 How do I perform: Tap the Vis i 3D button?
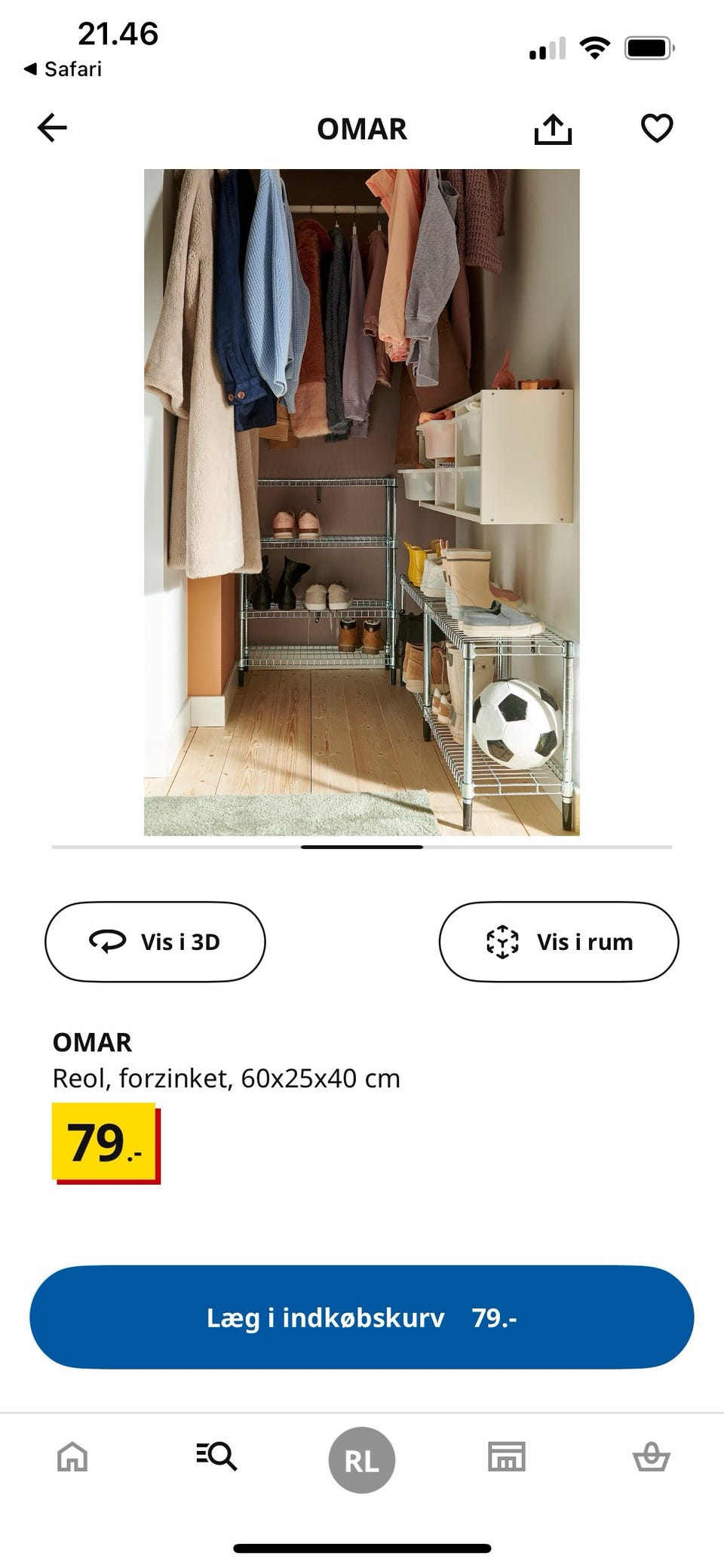click(x=155, y=942)
